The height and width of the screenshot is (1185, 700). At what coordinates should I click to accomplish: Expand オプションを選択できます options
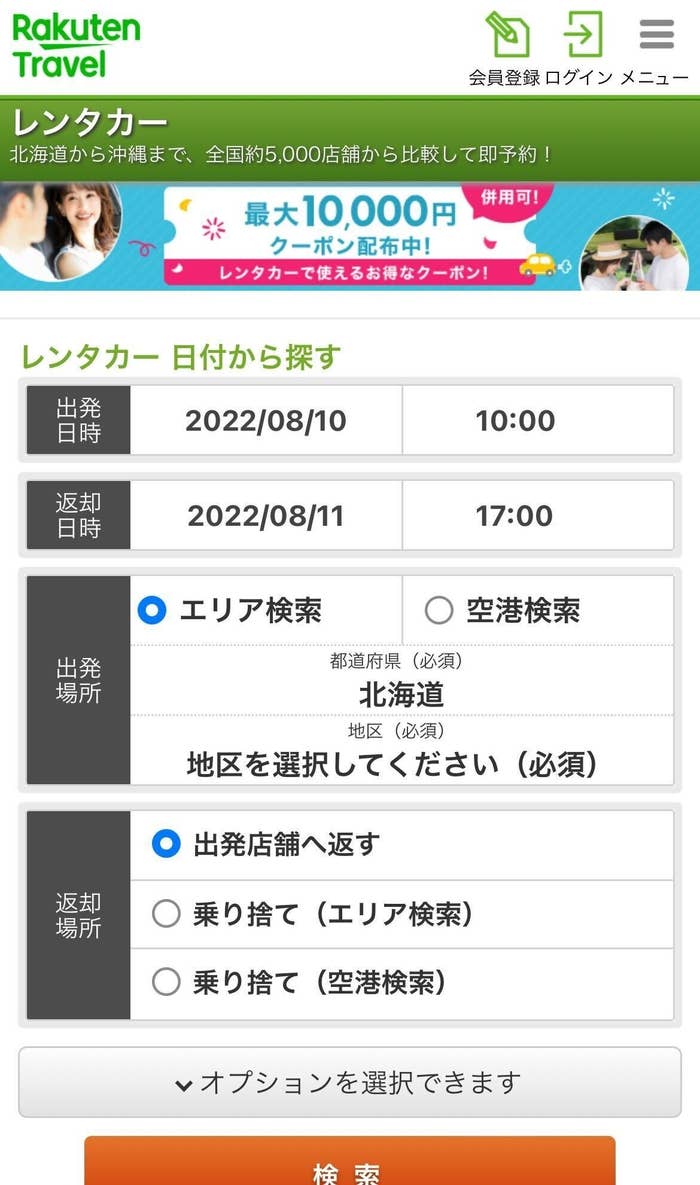click(350, 1082)
